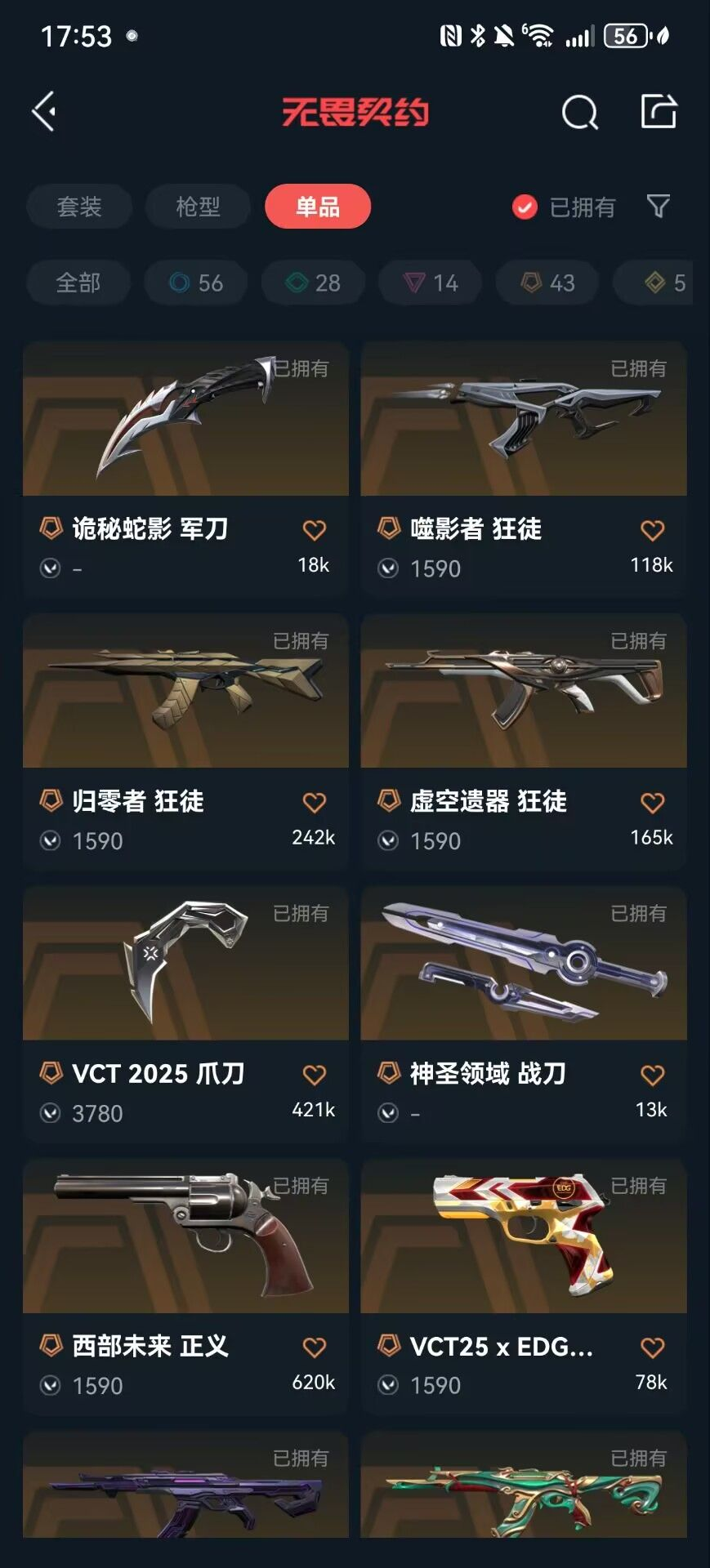Share this inventory page
Viewport: 710px width, 1568px height.
pos(658,112)
